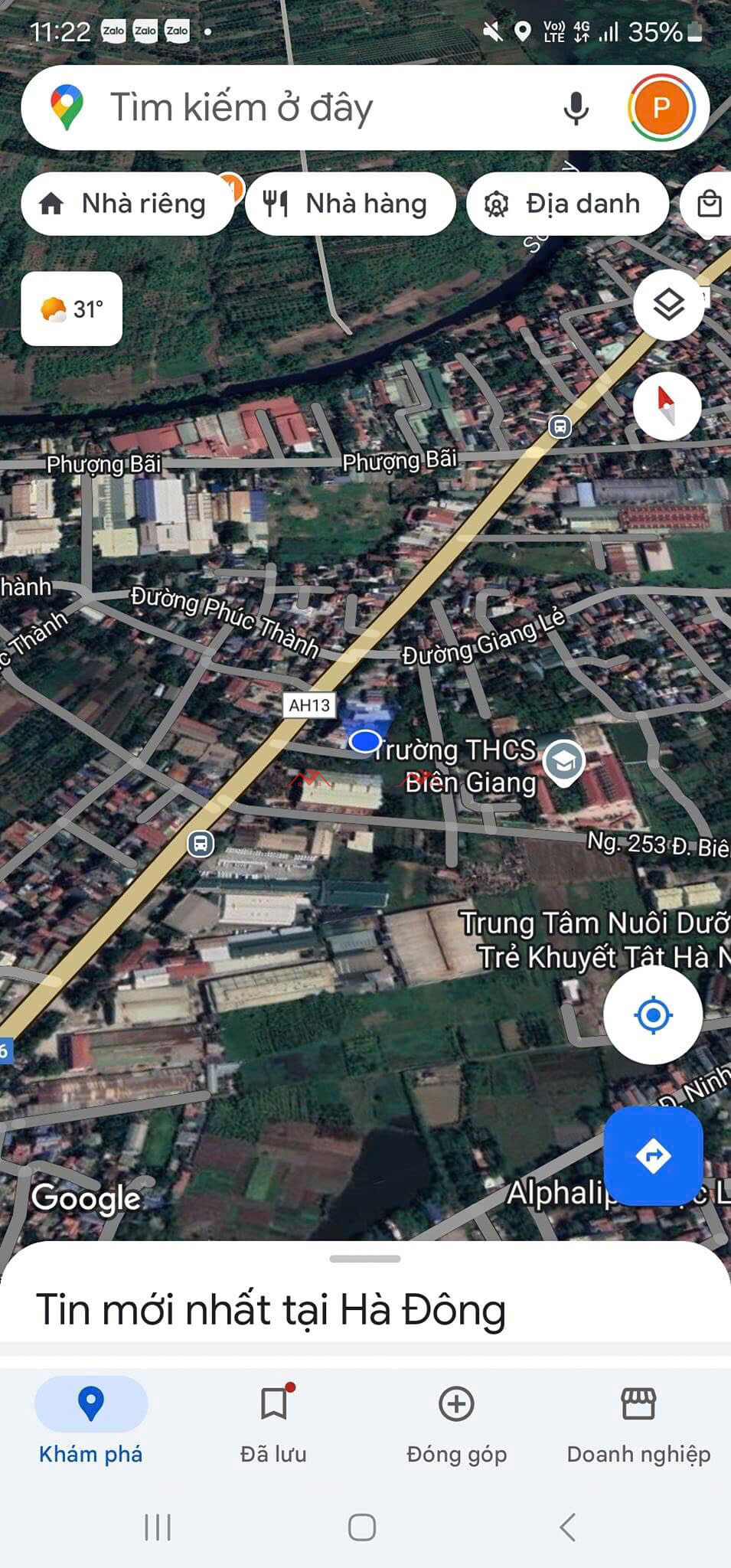This screenshot has height=1568, width=731.
Task: Tap the bus stop icon near AH13
Action: (201, 844)
